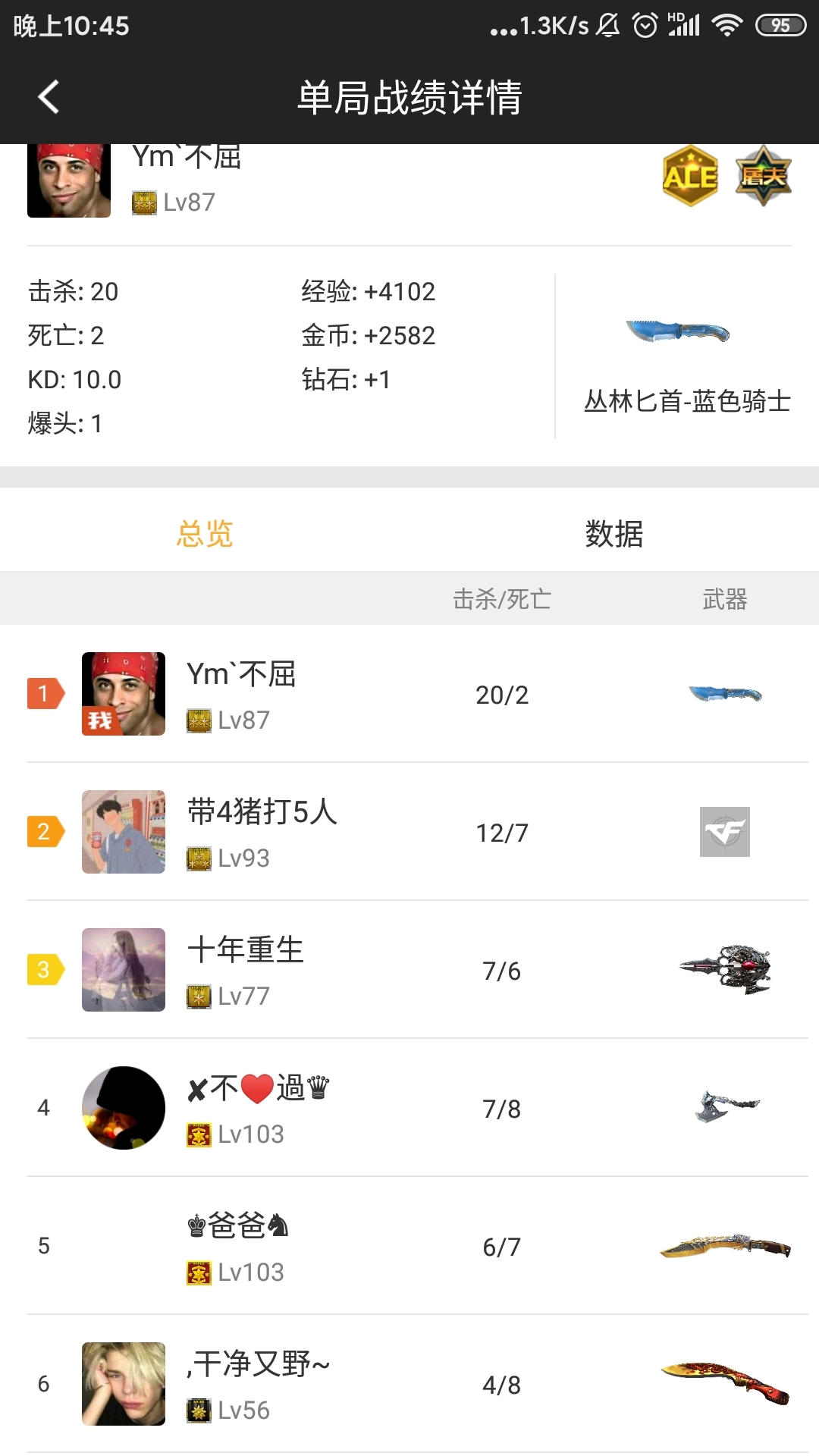The height and width of the screenshot is (1456, 819).
Task: Switch to the 数据 tab
Action: (x=613, y=534)
